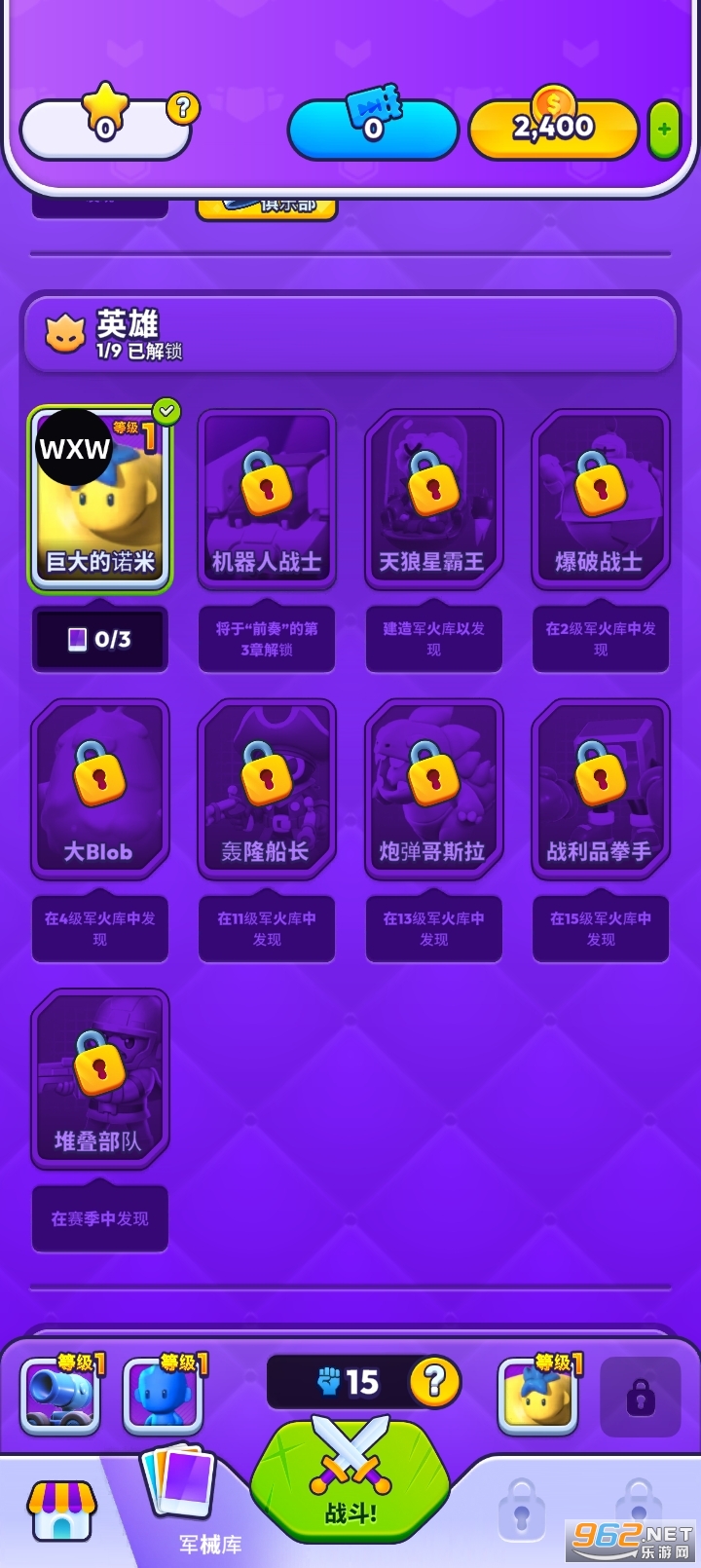Select the locked hero 机器人战士
The height and width of the screenshot is (1568, 701).
pyautogui.click(x=266, y=499)
